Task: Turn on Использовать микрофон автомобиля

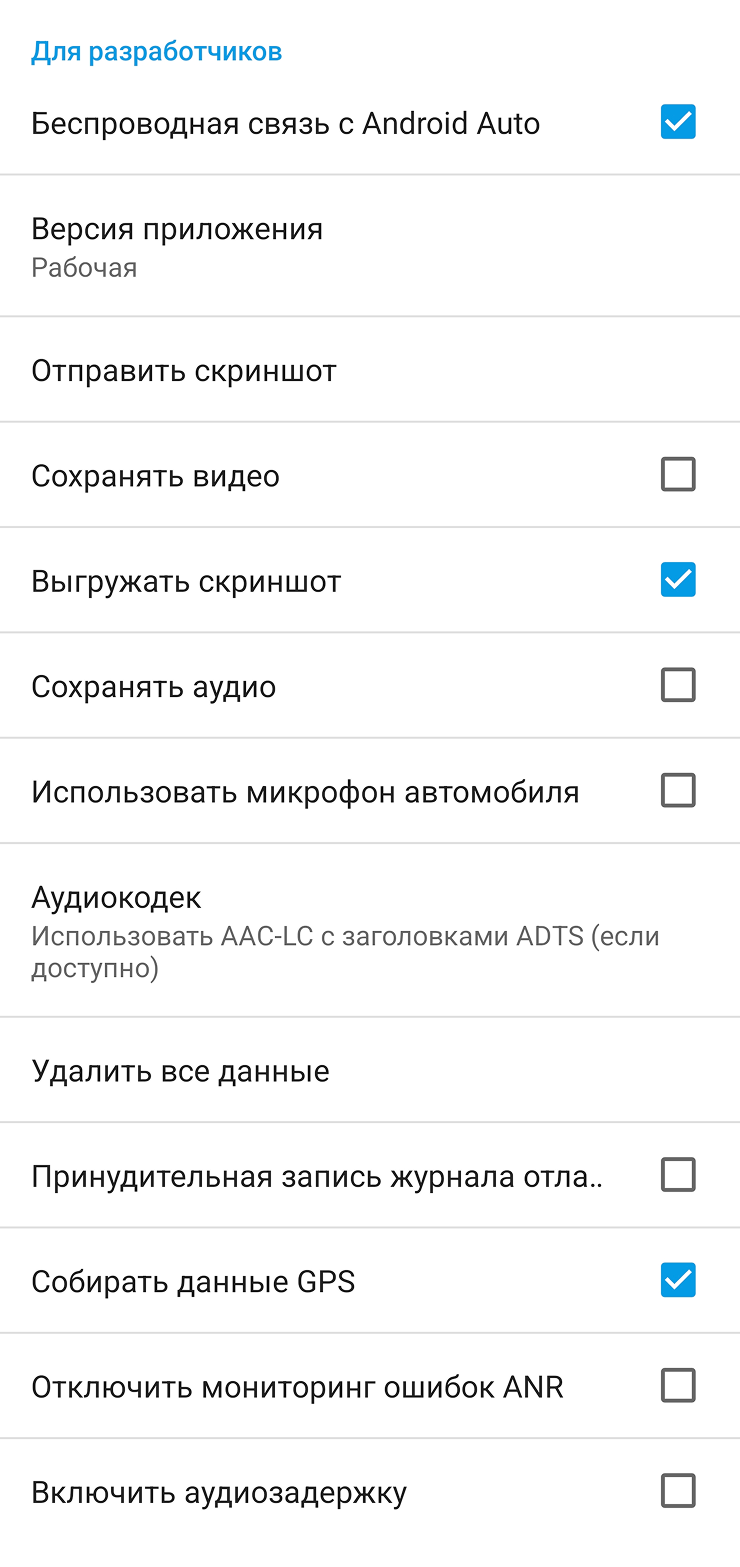Action: point(677,791)
